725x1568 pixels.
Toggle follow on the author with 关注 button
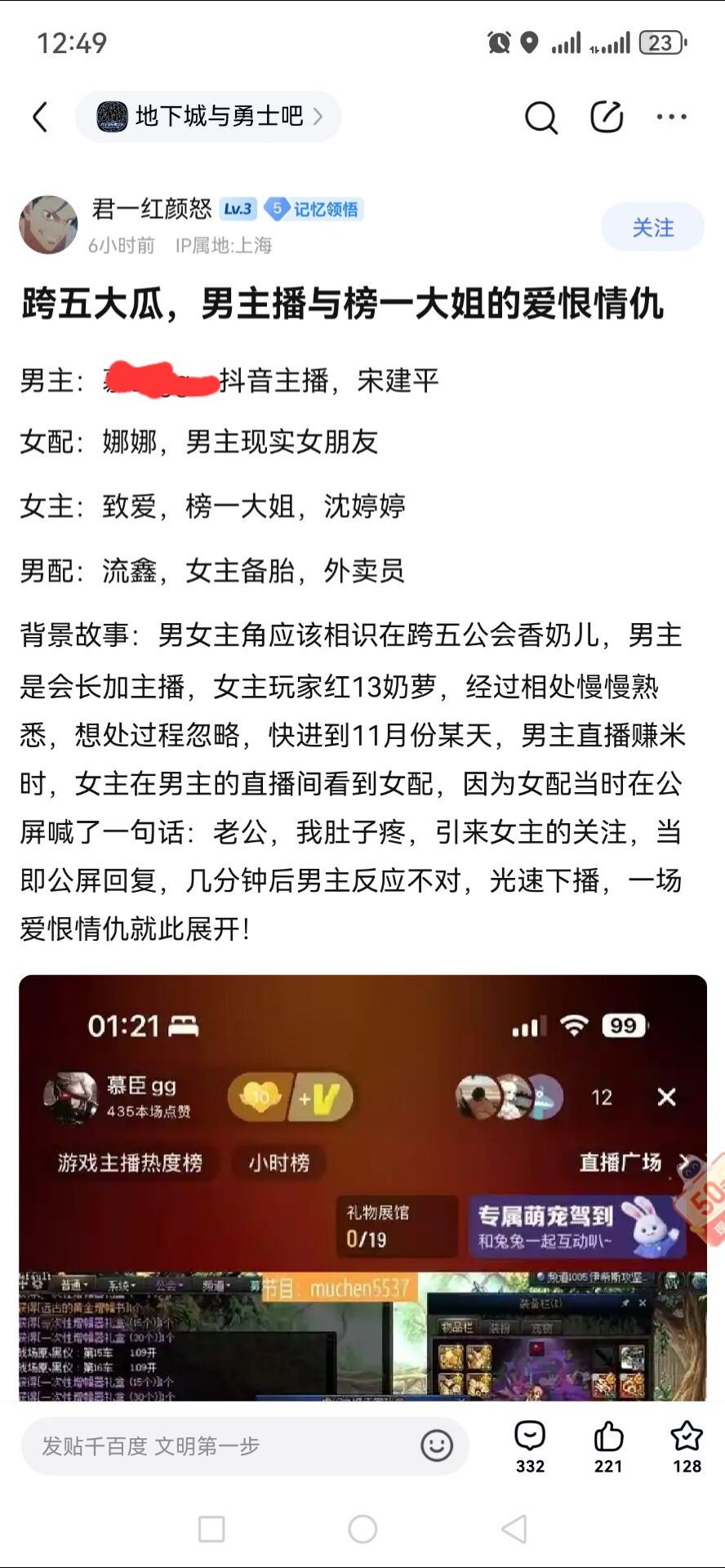[x=652, y=229]
